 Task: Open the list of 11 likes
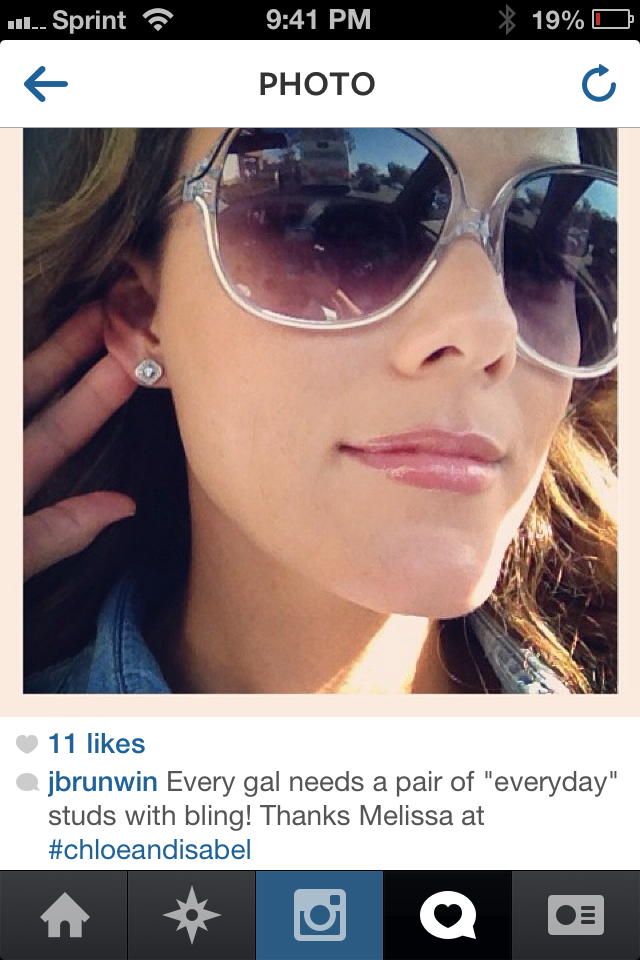(96, 744)
